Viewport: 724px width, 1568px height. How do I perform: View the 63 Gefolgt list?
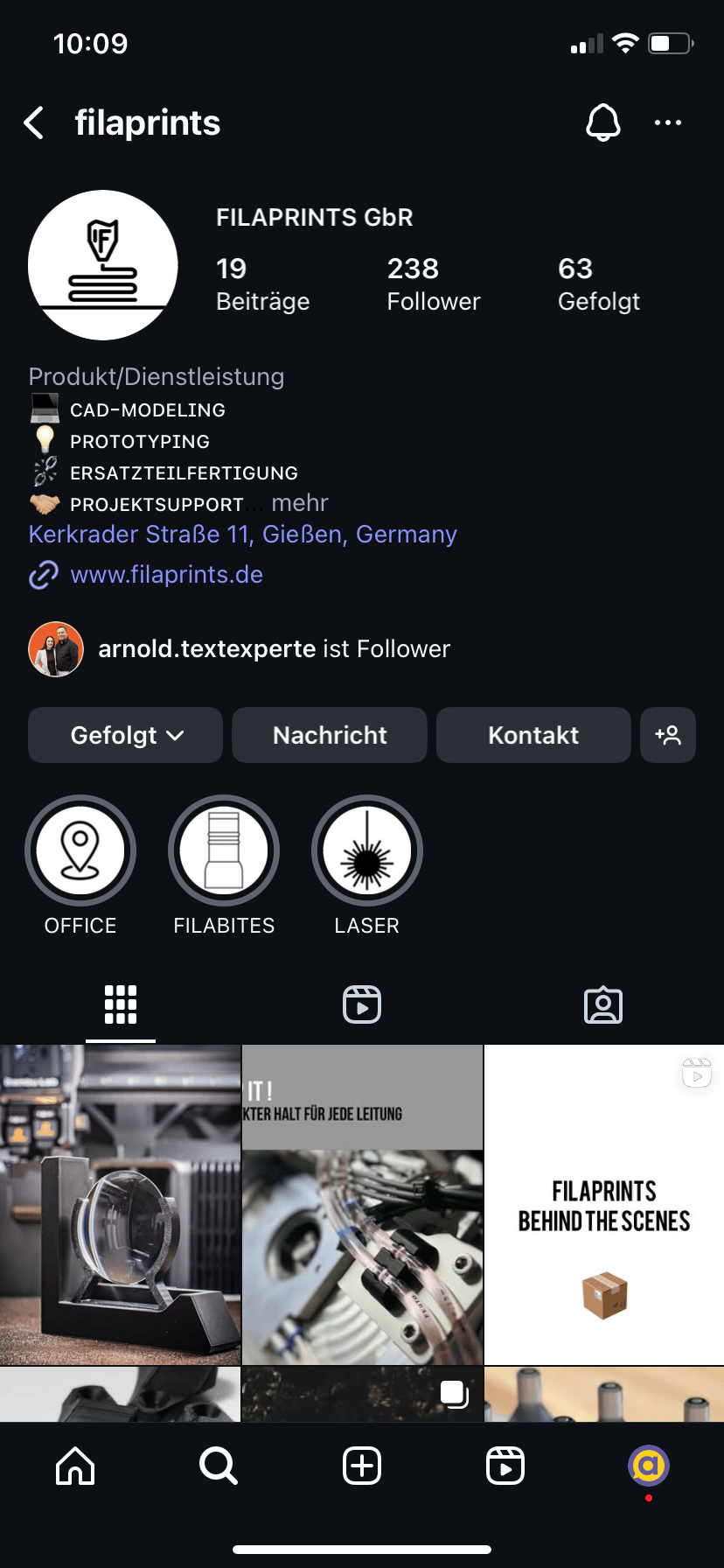pos(598,283)
